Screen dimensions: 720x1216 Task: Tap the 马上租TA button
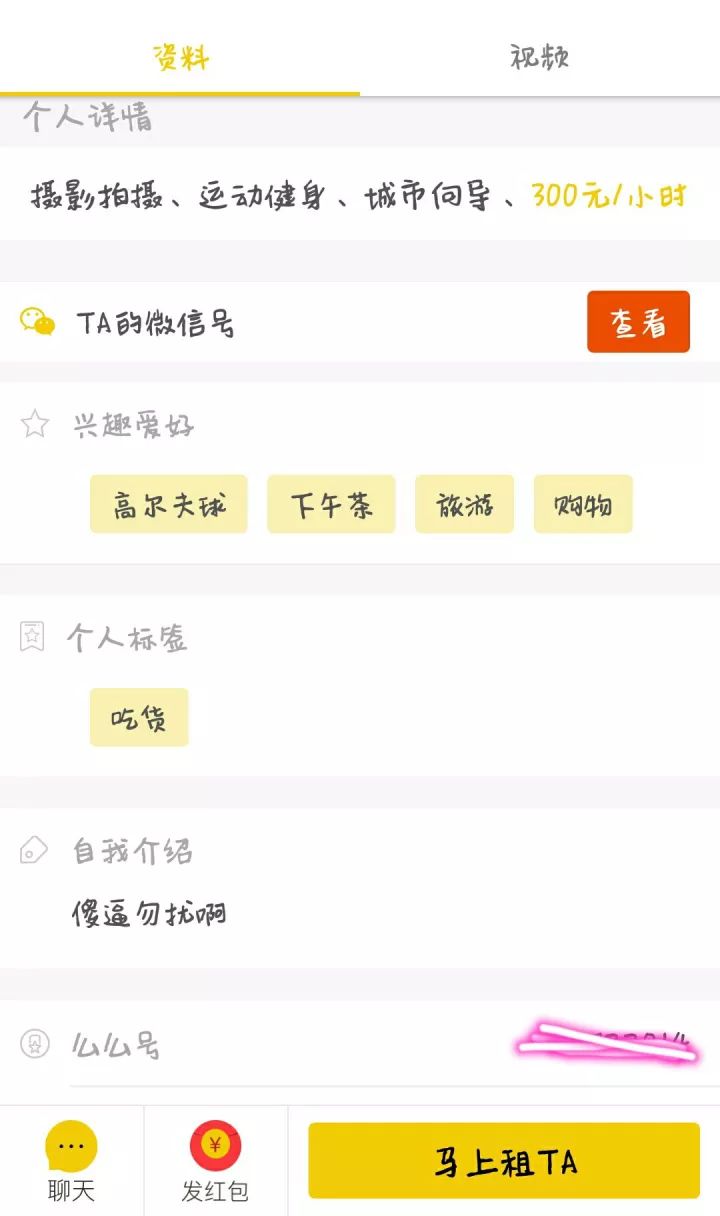click(x=504, y=1160)
